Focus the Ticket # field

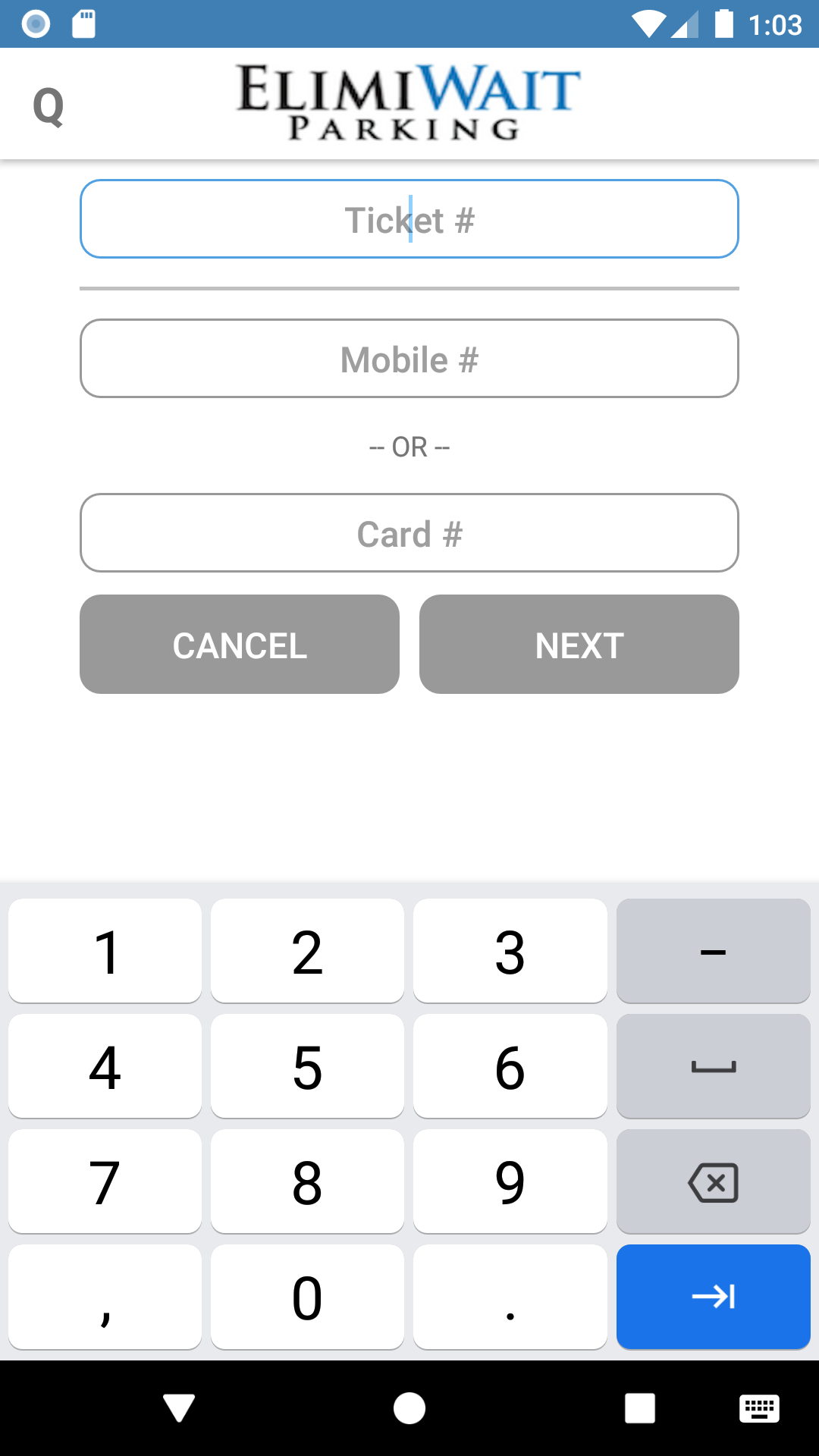click(x=409, y=219)
